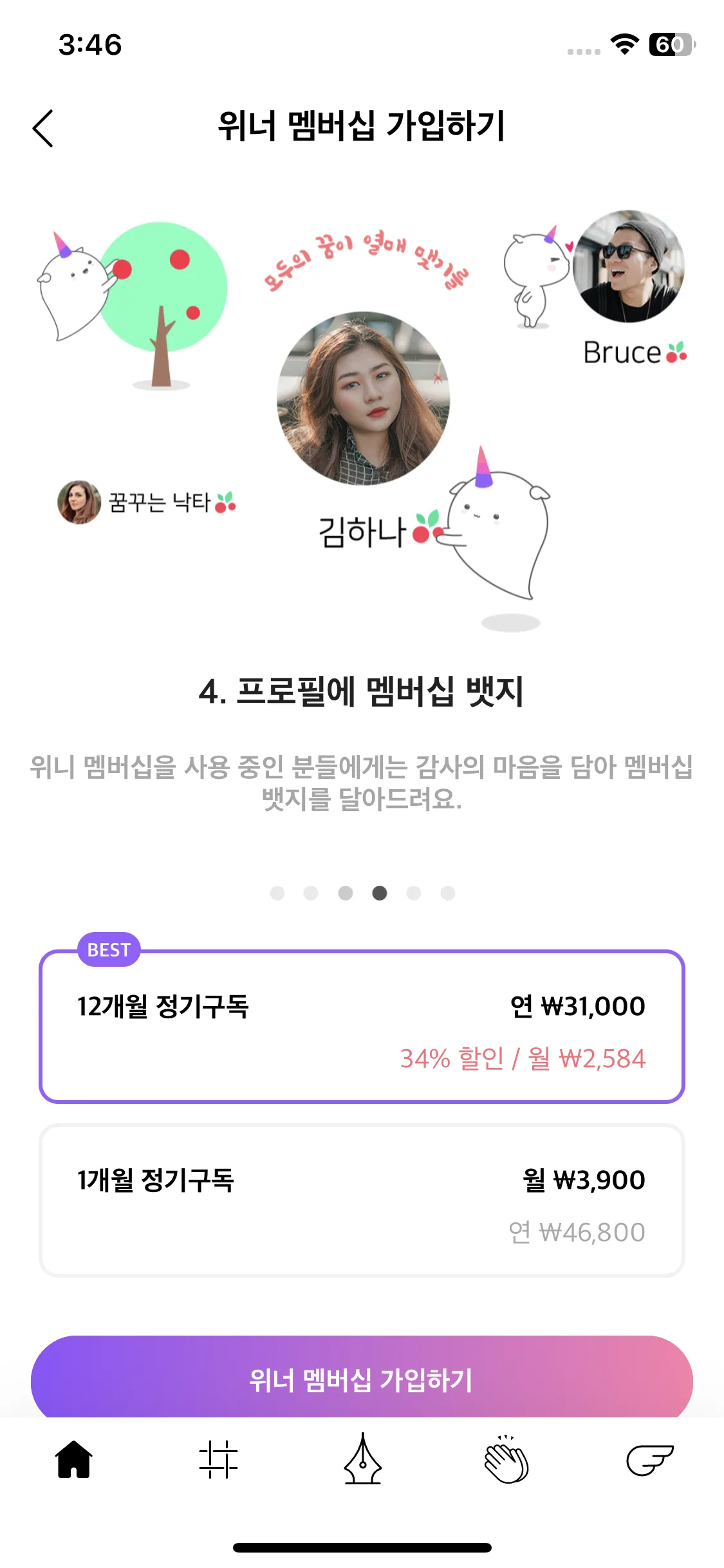
Task: Open the pen nib writing tab
Action: click(362, 1459)
